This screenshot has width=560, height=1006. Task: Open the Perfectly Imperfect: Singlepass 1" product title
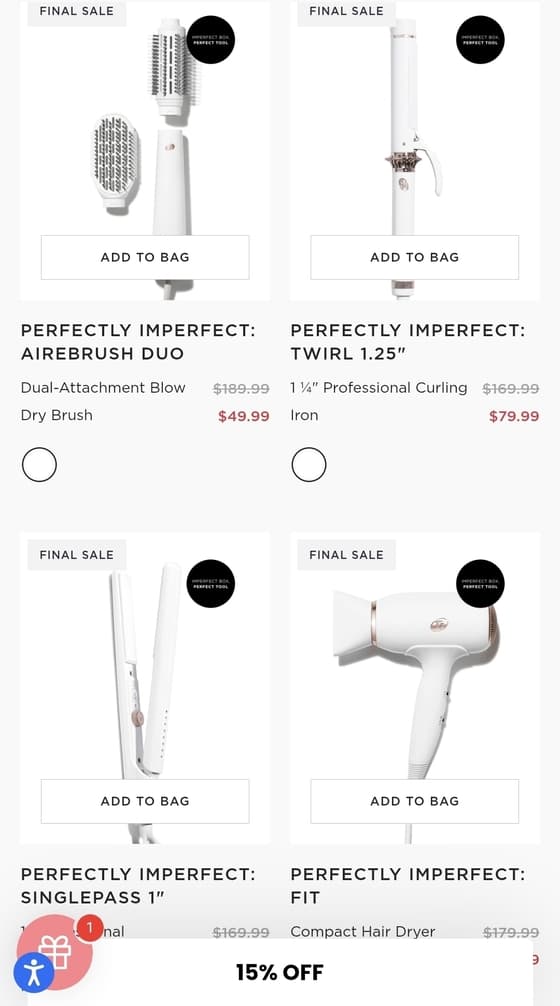[138, 886]
